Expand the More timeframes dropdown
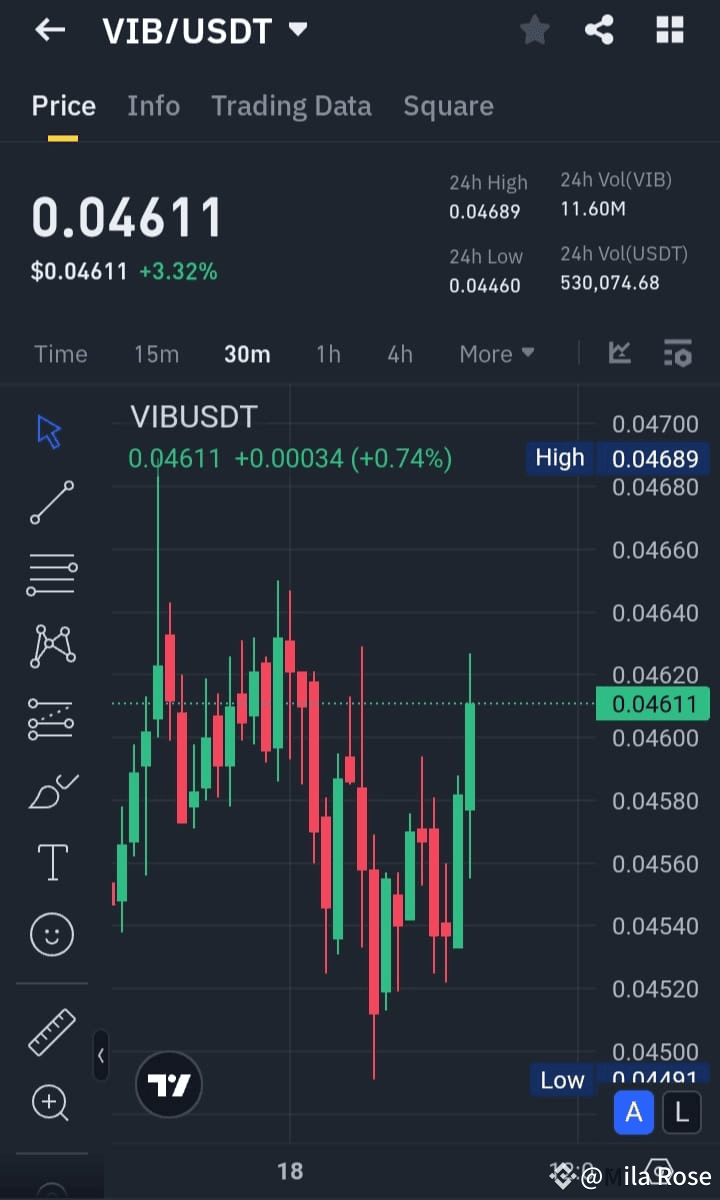 tap(496, 353)
